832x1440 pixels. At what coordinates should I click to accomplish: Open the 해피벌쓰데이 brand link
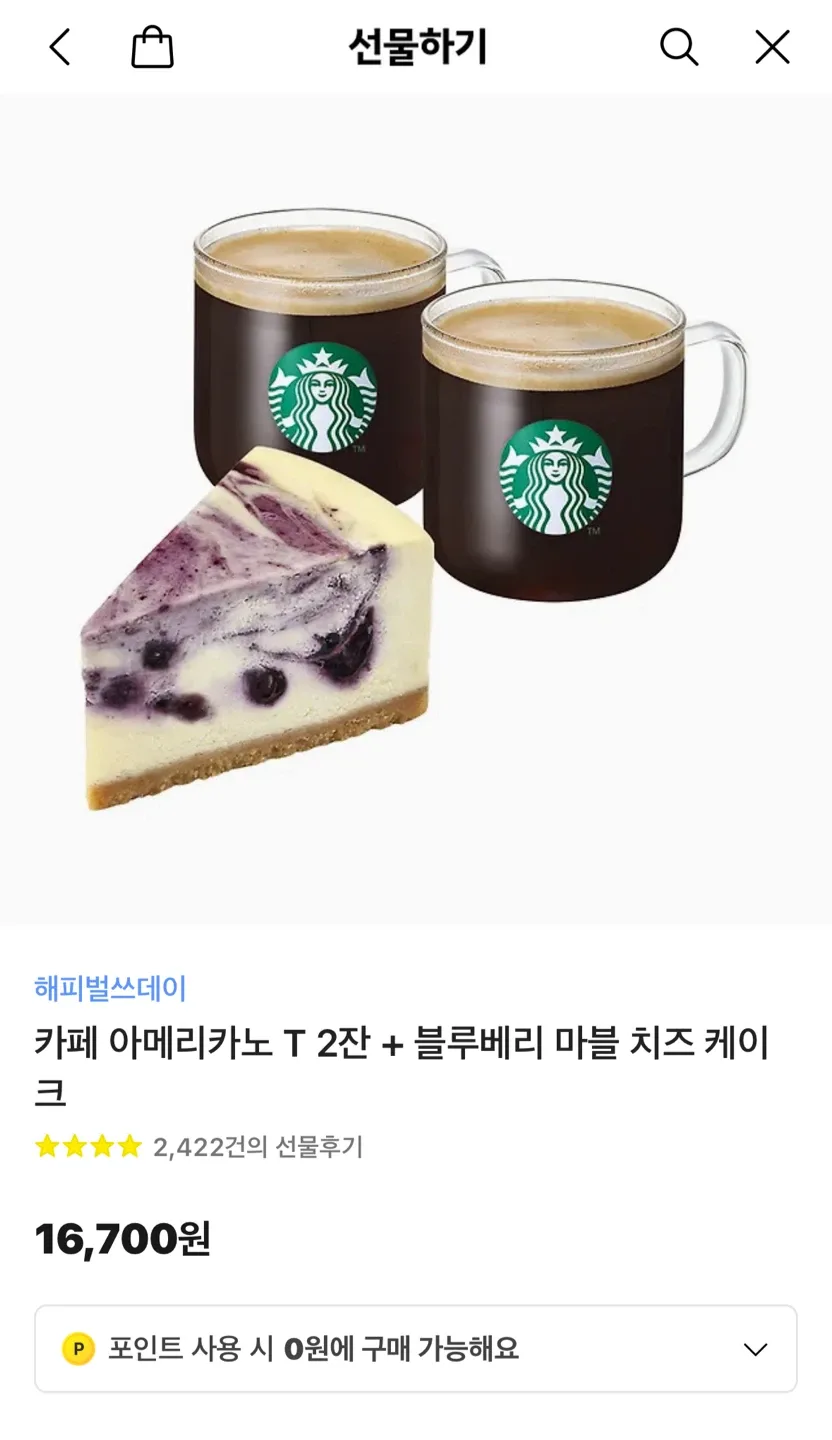tap(110, 988)
